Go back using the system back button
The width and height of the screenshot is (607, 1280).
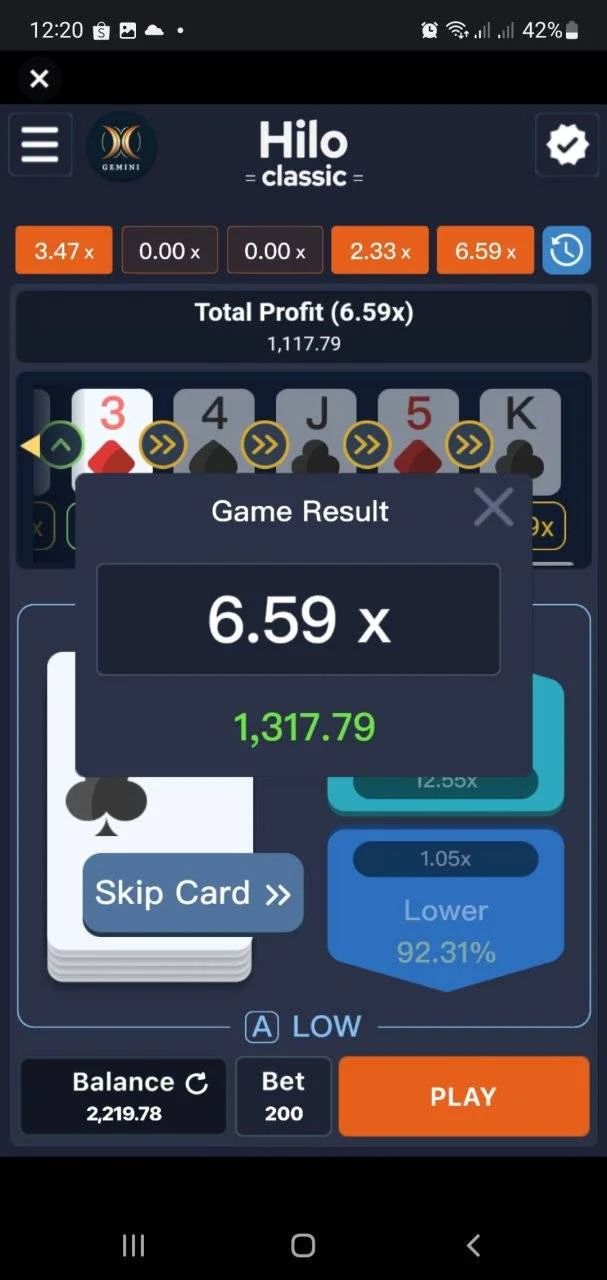click(473, 1245)
